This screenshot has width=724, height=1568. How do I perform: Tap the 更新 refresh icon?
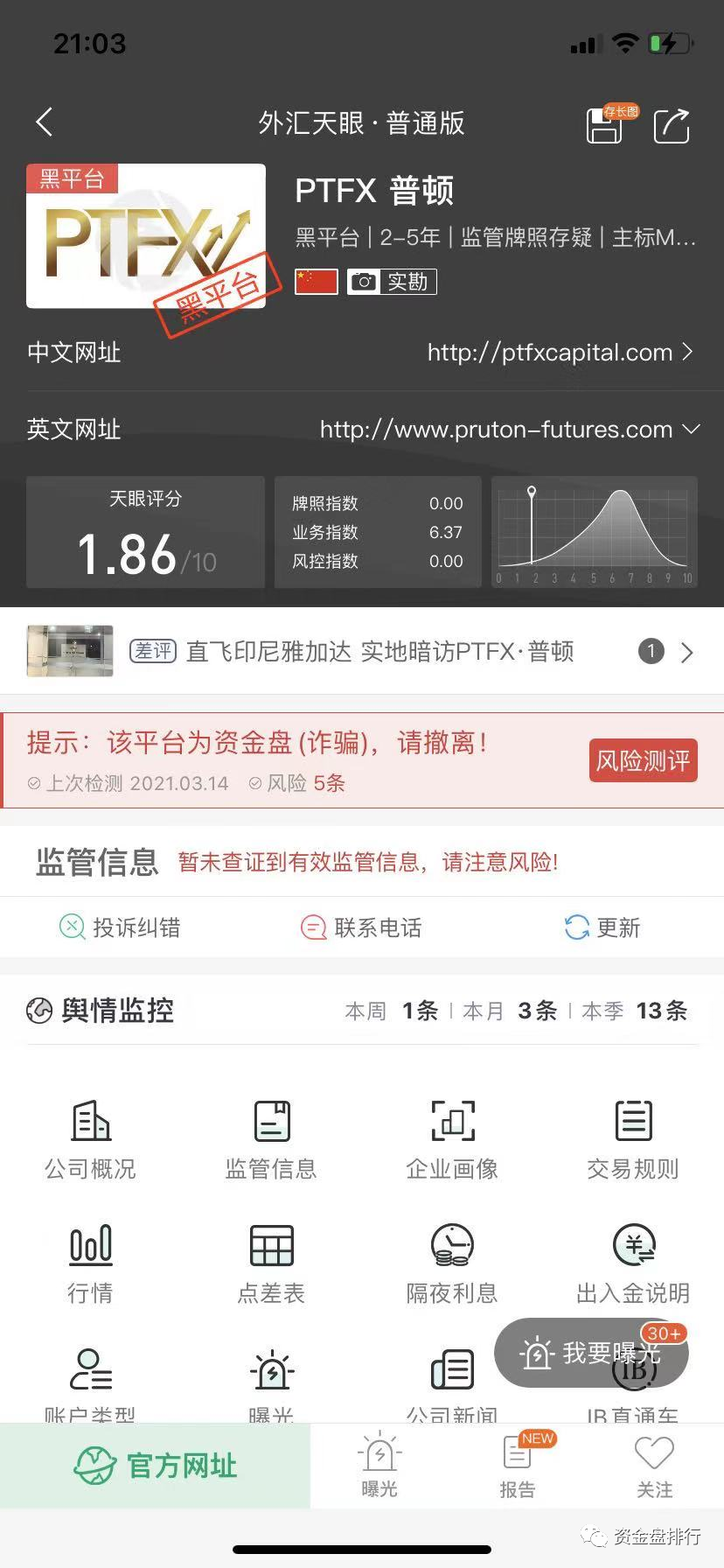tap(602, 927)
